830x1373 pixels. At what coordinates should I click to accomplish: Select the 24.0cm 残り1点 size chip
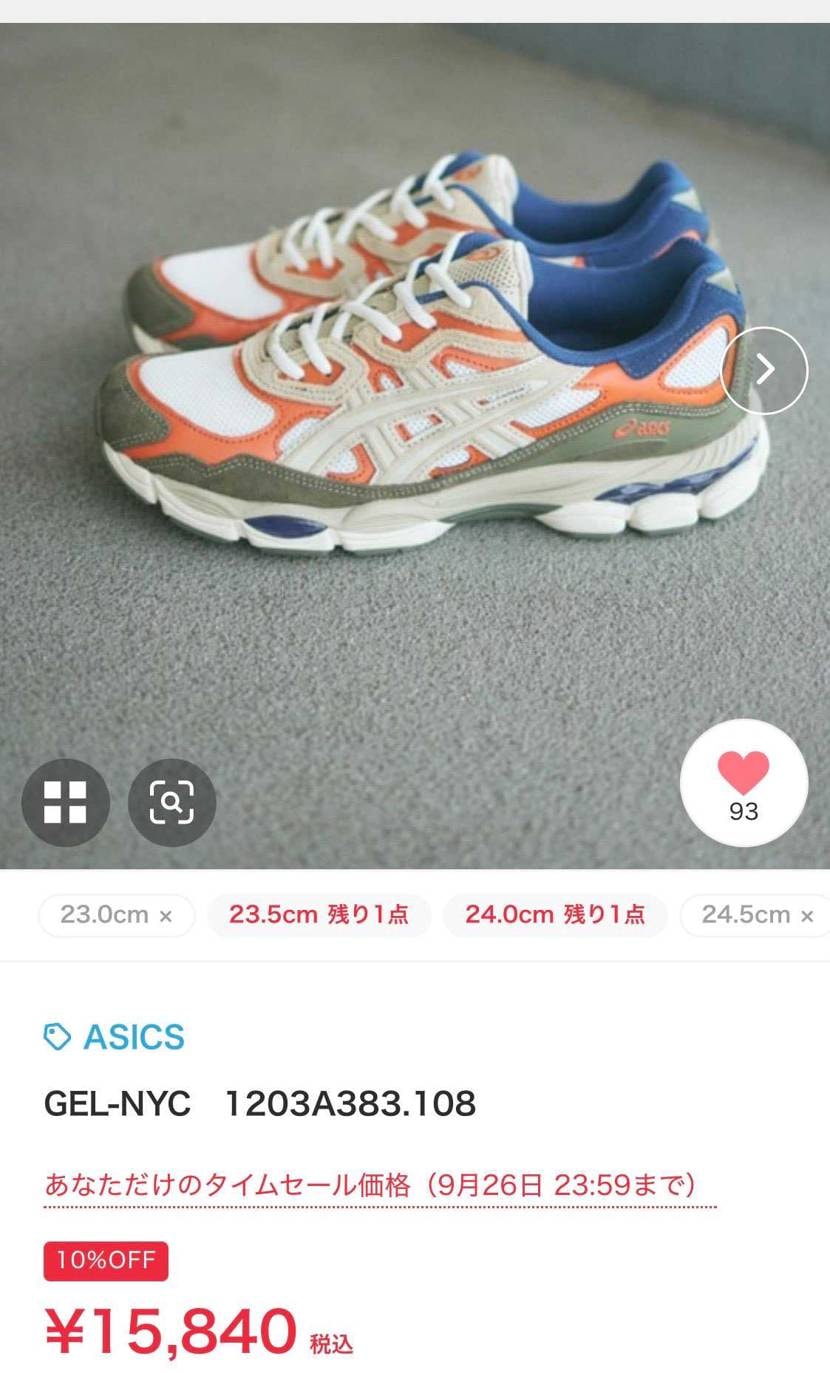click(555, 914)
